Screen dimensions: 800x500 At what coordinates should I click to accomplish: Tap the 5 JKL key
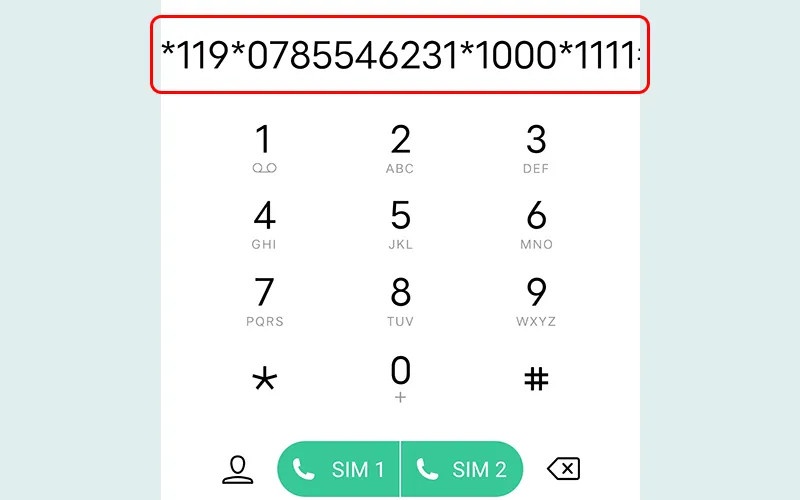[x=400, y=223]
